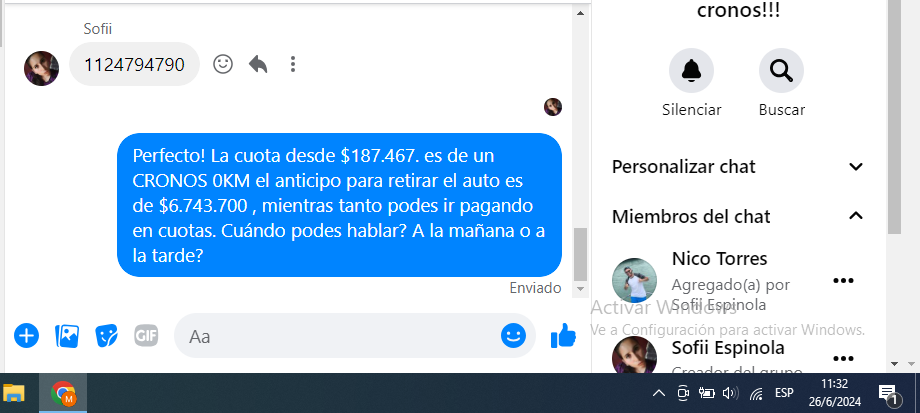Open more options for Sofii's message

click(x=293, y=64)
